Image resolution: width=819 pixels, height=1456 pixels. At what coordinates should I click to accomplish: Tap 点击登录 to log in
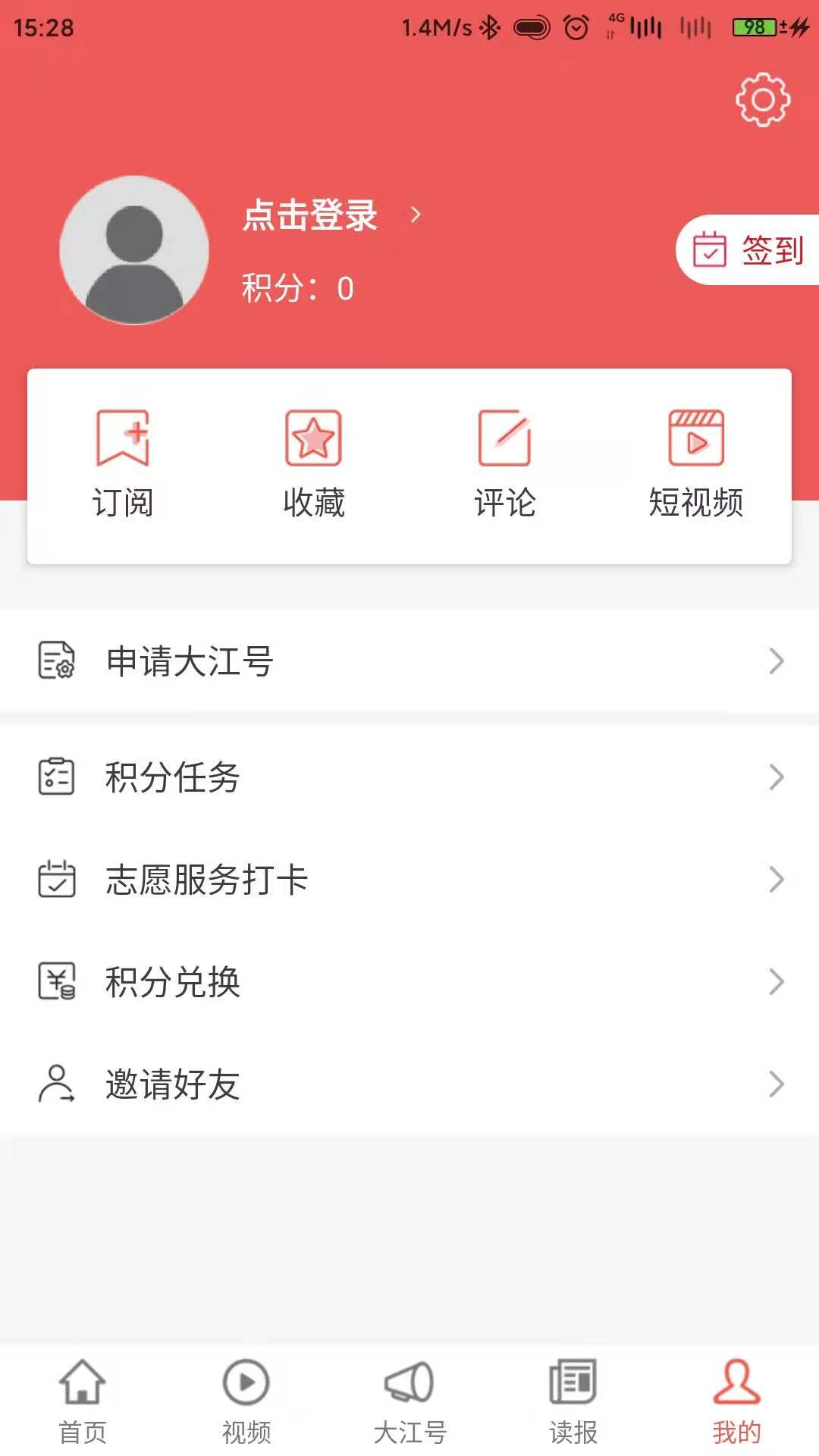[310, 215]
